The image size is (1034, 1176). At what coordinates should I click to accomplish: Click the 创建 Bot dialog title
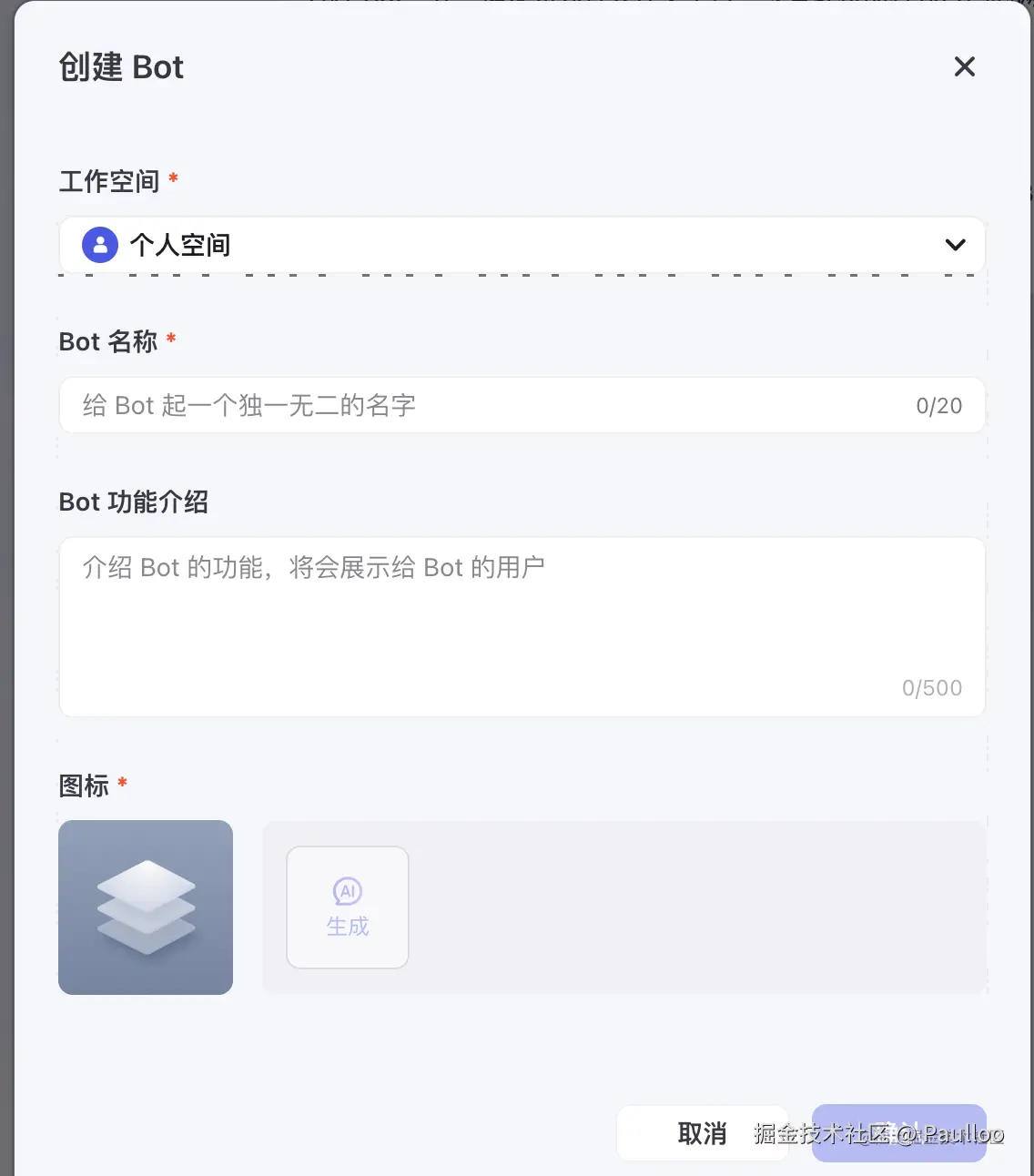click(121, 66)
